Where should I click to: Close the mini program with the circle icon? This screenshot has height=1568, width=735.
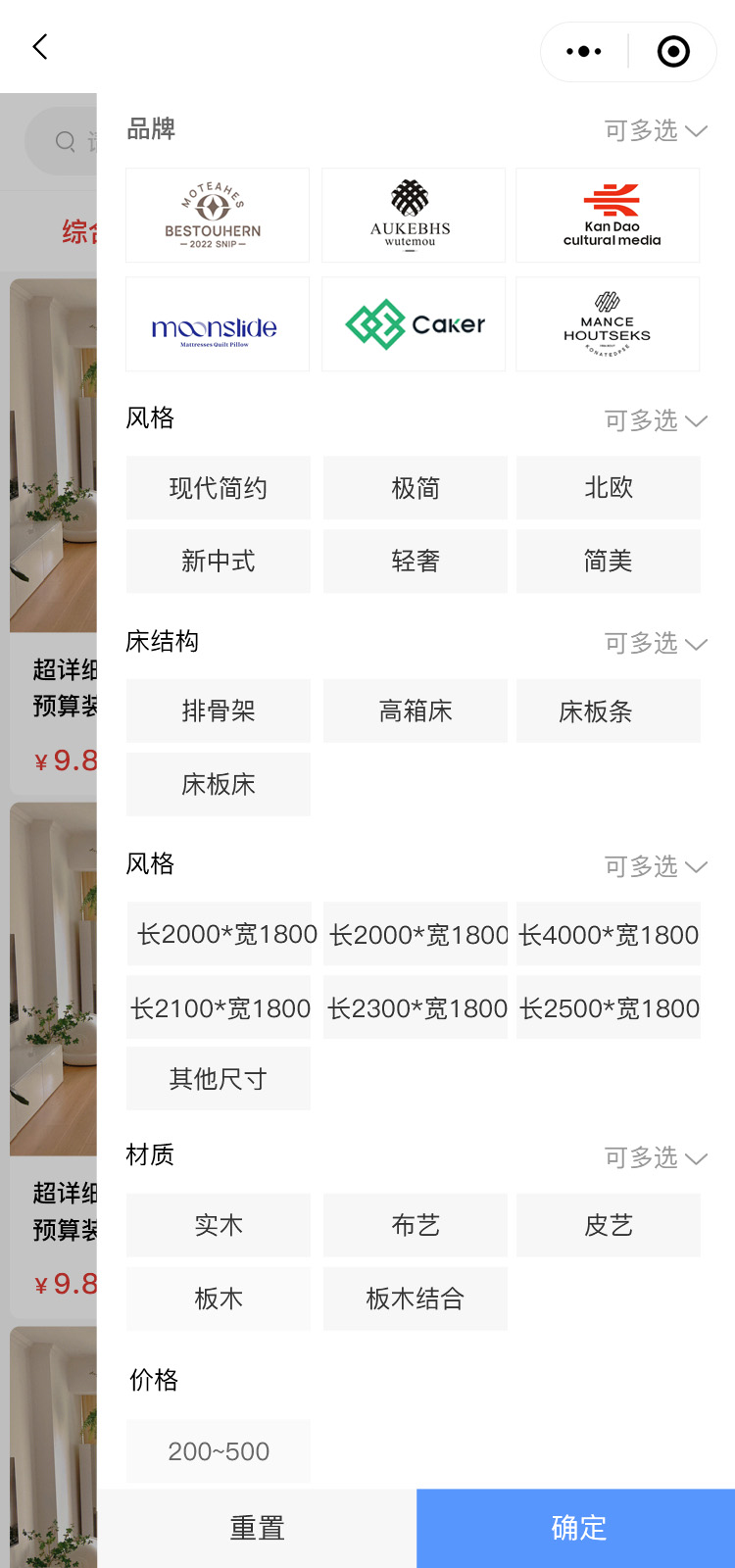click(673, 52)
